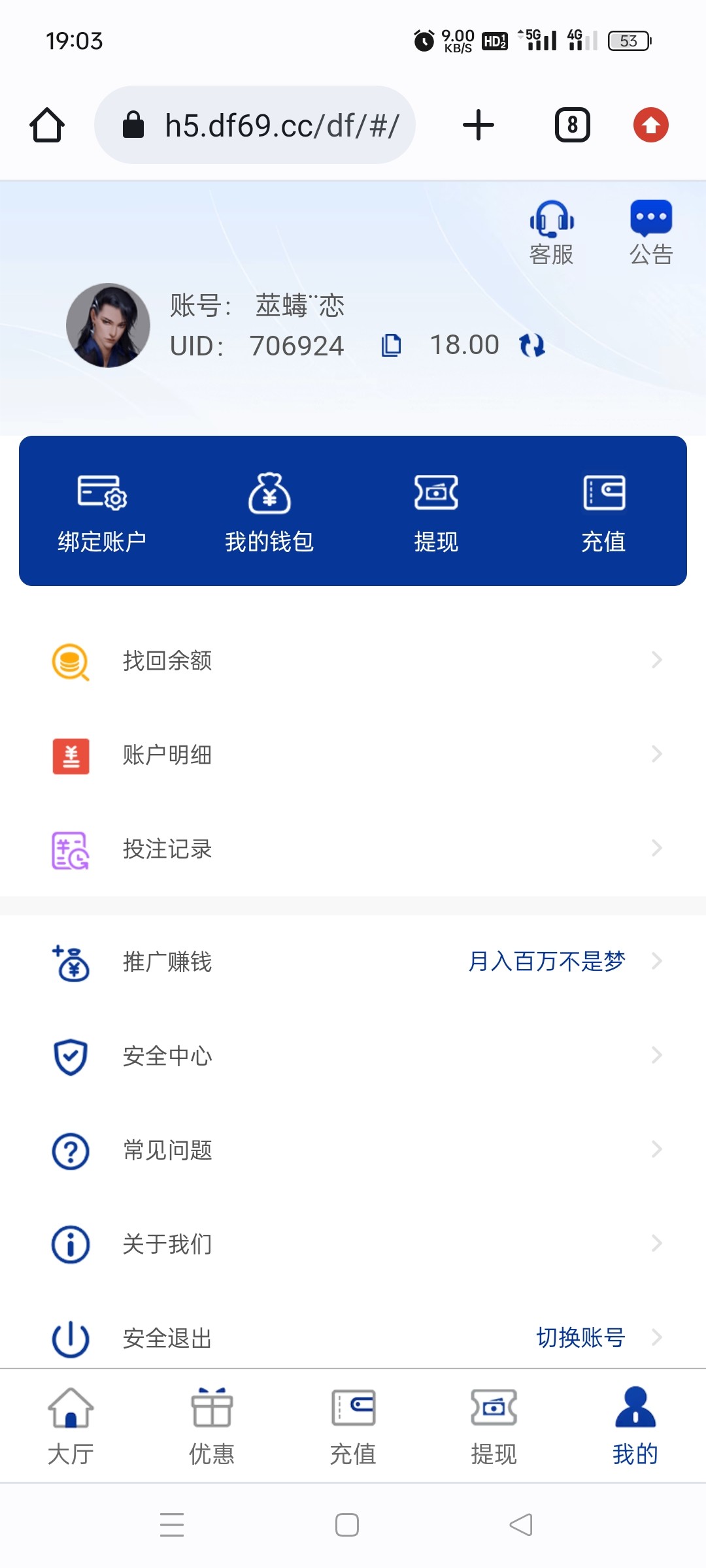Open 客服 customer service

(552, 233)
